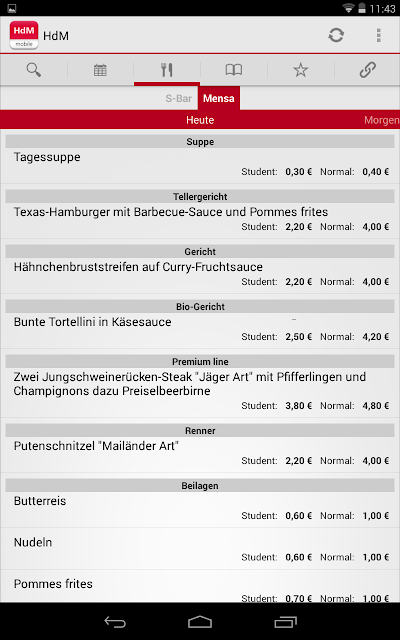Switch to the star favorites tab
Viewport: 400px width, 640px height.
[x=301, y=70]
